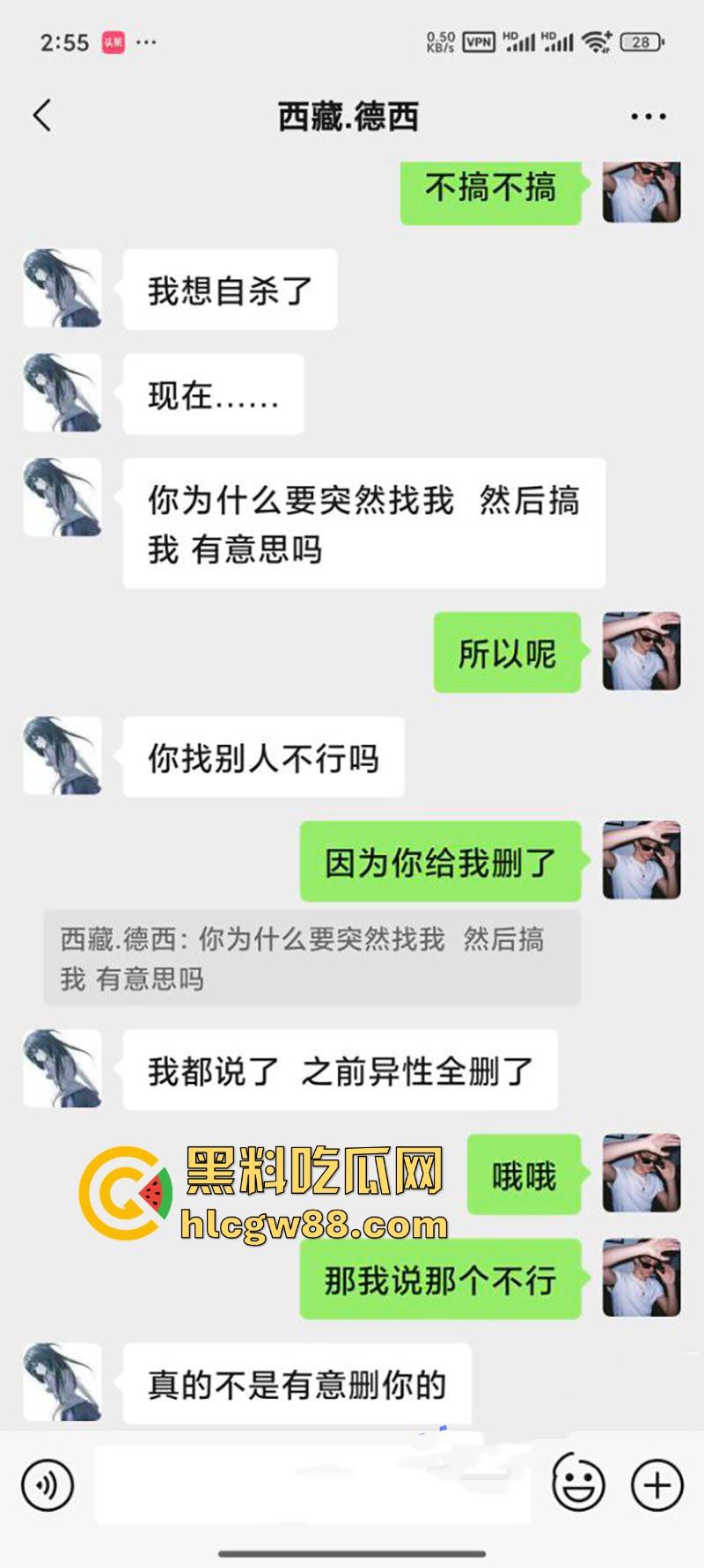The width and height of the screenshot is (704, 1568).
Task: Tap the battery indicator showing 28
Action: pyautogui.click(x=642, y=40)
